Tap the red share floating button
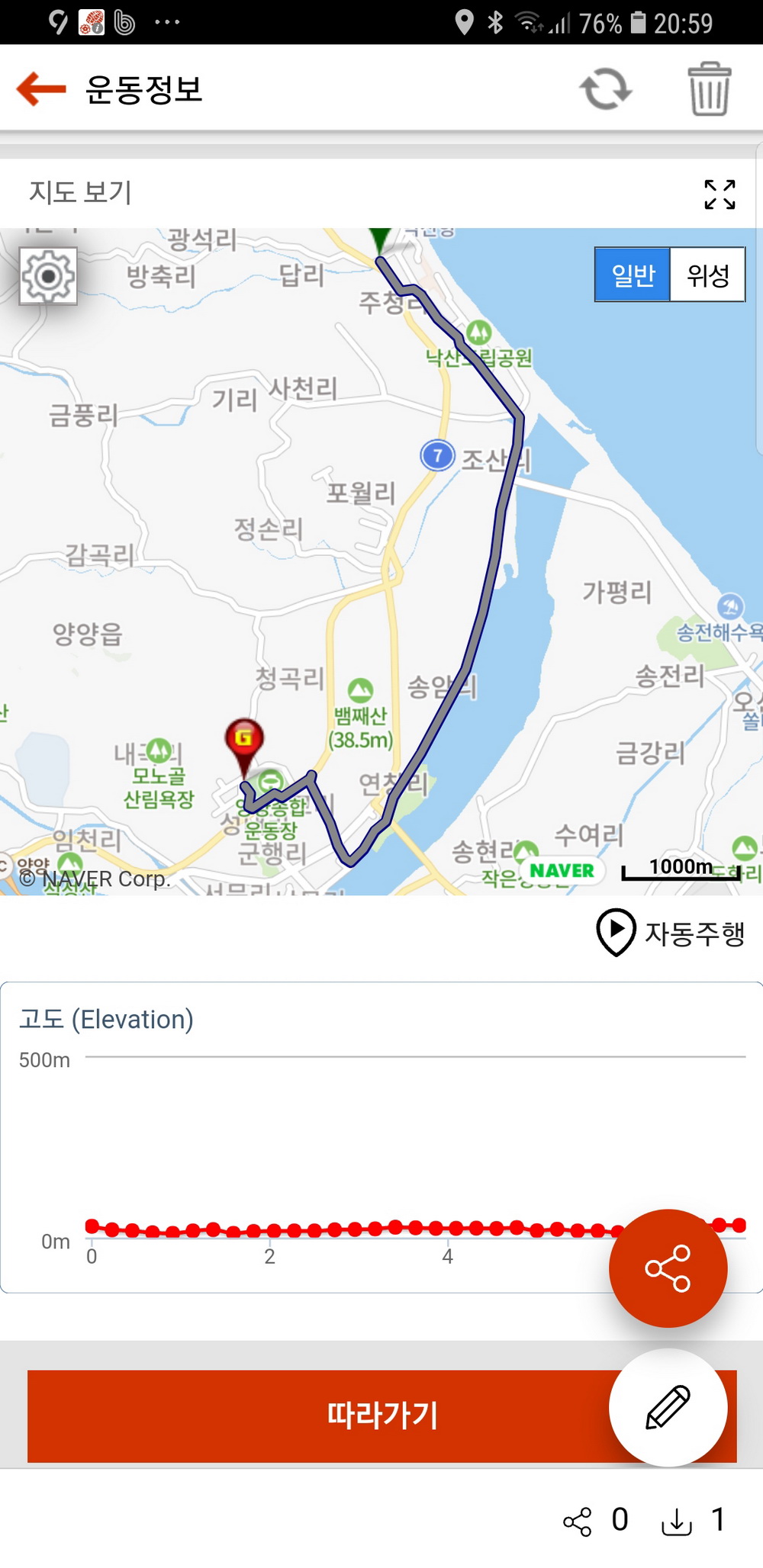Image resolution: width=763 pixels, height=1568 pixels. (668, 1268)
